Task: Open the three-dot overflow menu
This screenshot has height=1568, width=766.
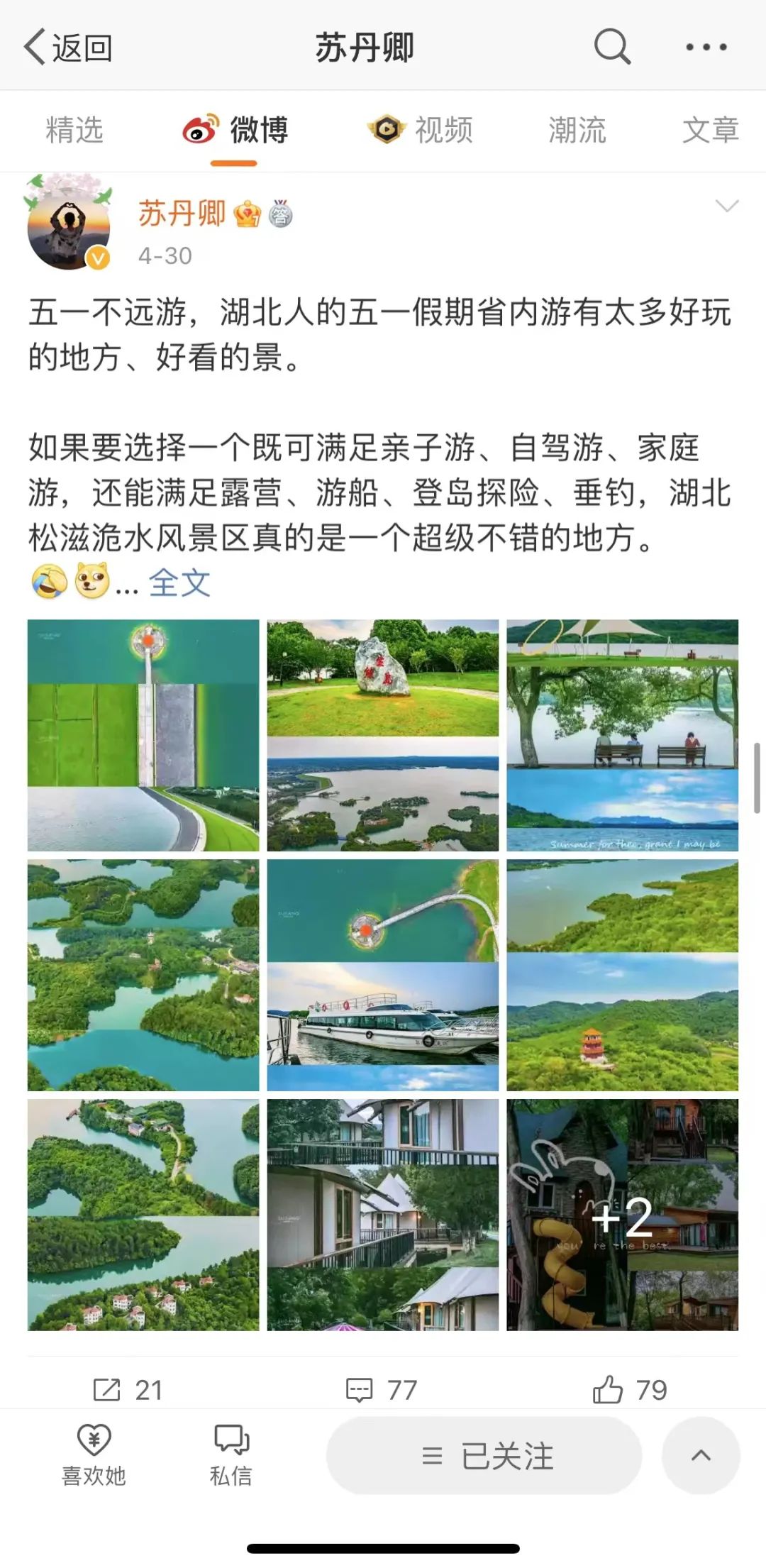Action: tap(706, 48)
